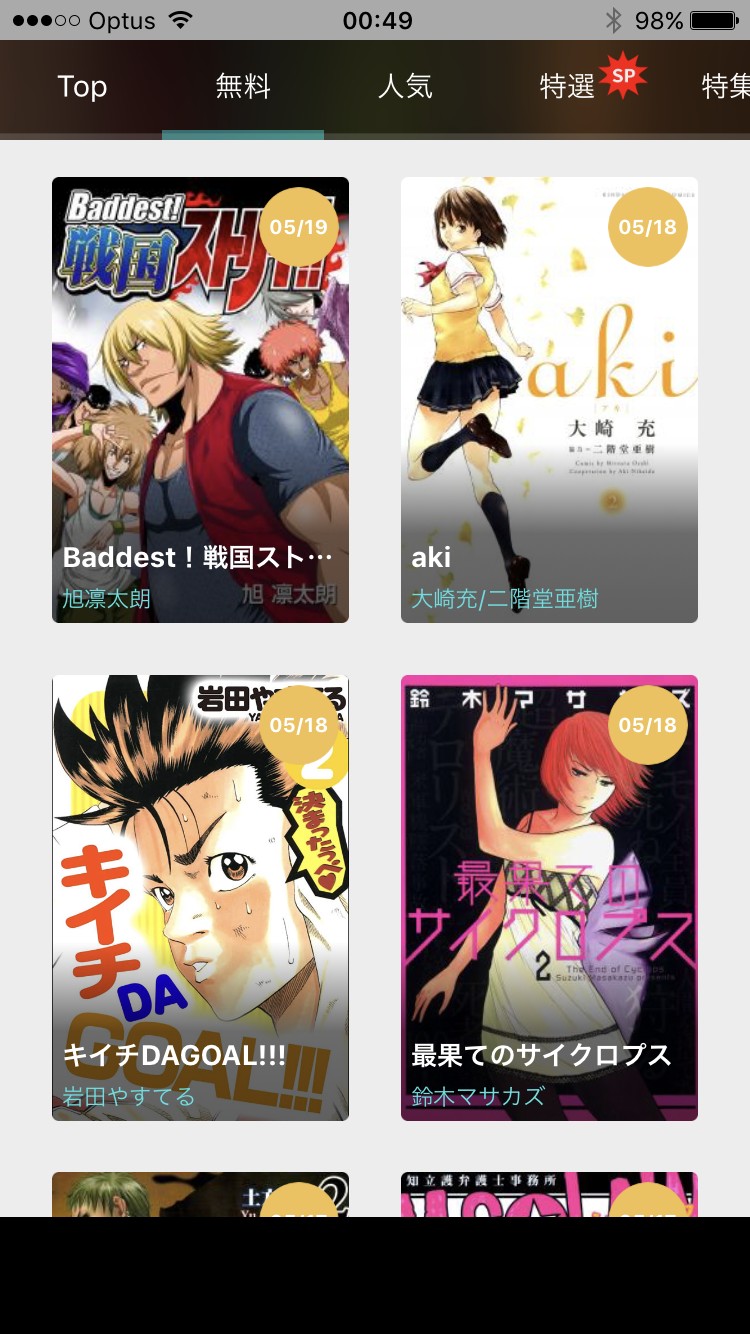
Task: Switch to the 人気 tab
Action: [405, 87]
